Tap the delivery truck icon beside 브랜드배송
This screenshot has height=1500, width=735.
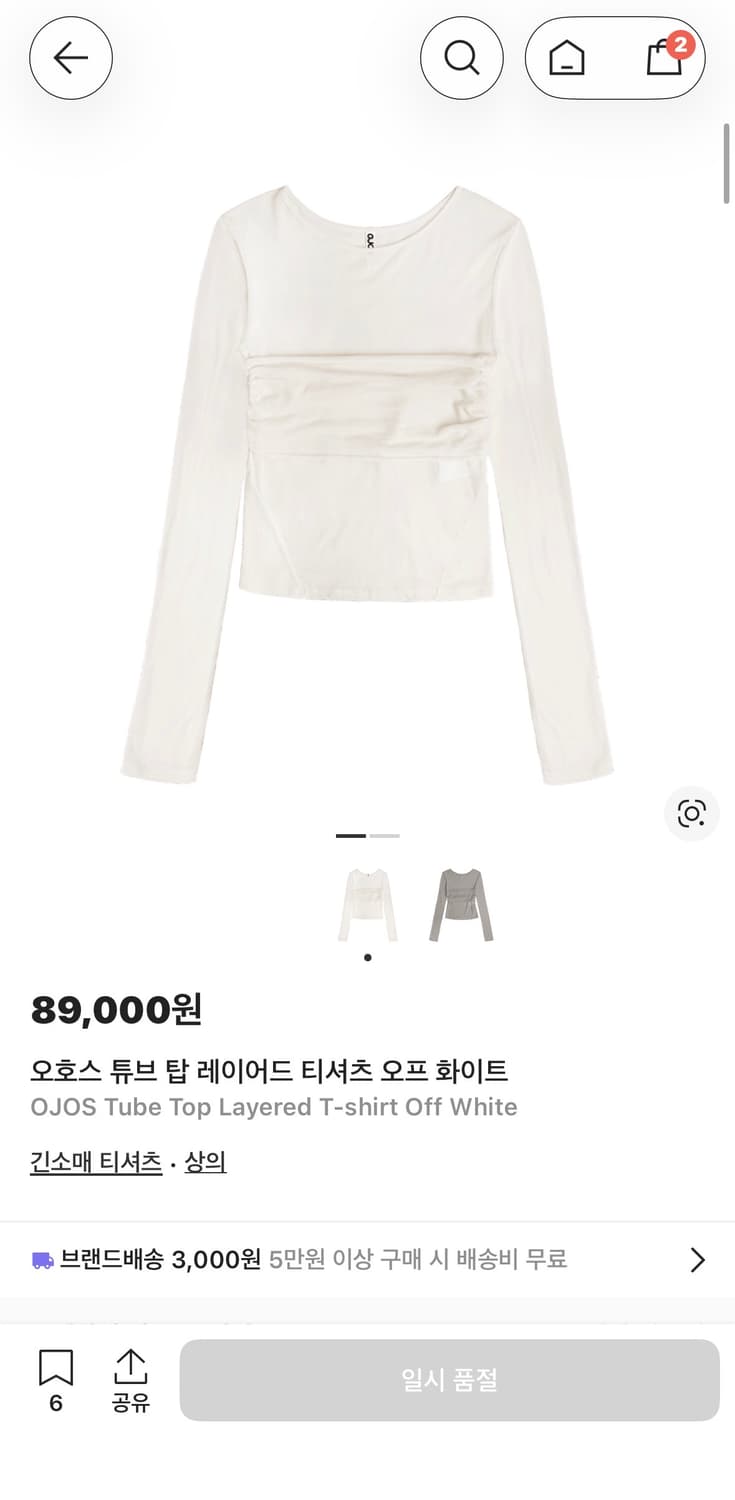(44, 1259)
